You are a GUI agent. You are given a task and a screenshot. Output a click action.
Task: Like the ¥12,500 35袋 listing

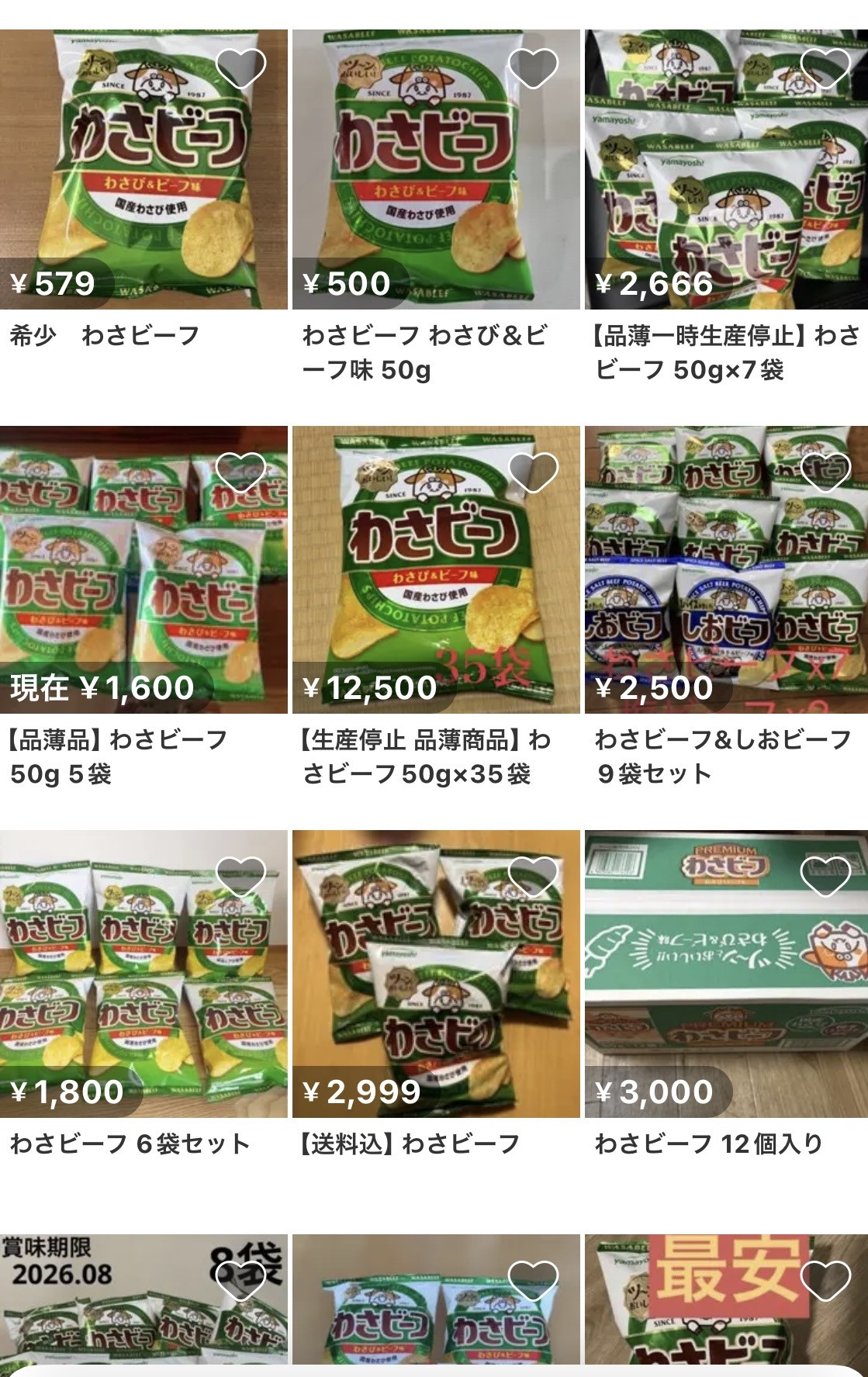(x=534, y=472)
